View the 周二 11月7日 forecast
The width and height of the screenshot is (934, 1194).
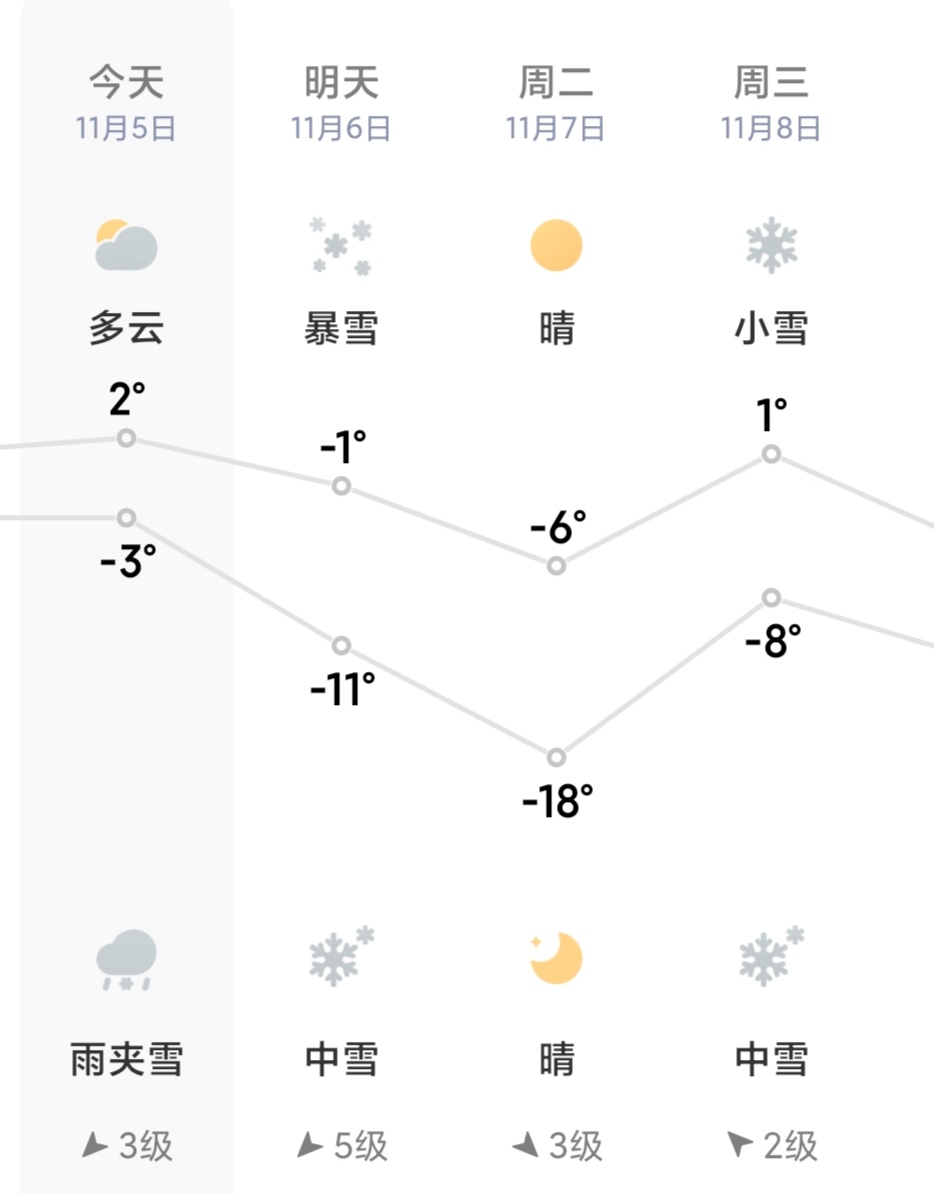tap(556, 102)
